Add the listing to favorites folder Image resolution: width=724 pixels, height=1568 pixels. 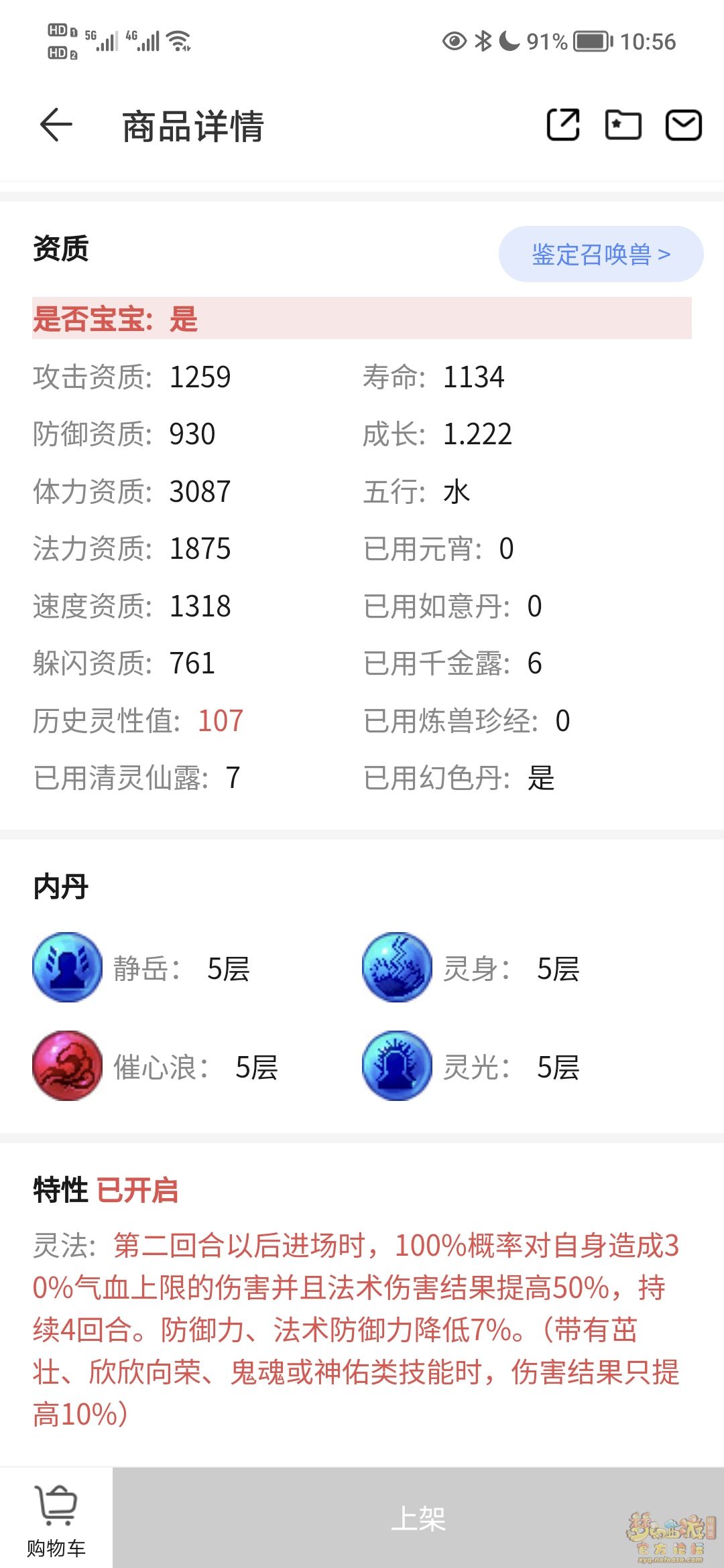[623, 125]
